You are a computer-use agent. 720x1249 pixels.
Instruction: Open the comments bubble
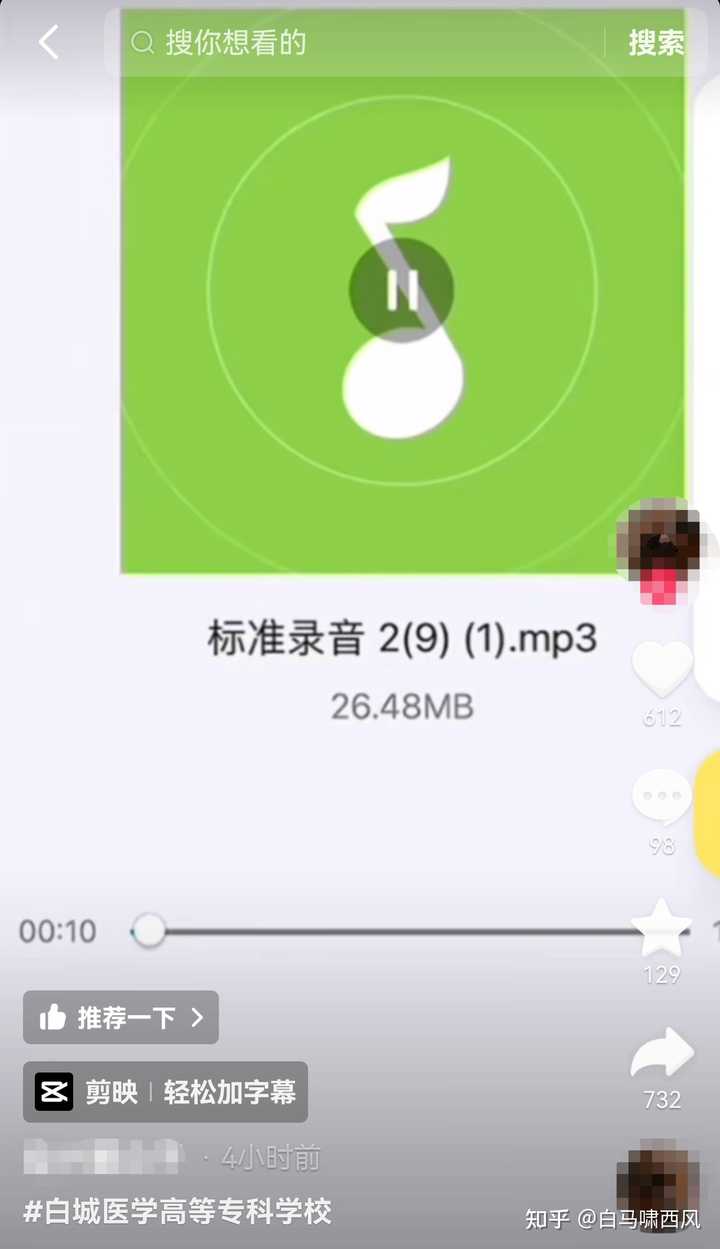click(662, 798)
